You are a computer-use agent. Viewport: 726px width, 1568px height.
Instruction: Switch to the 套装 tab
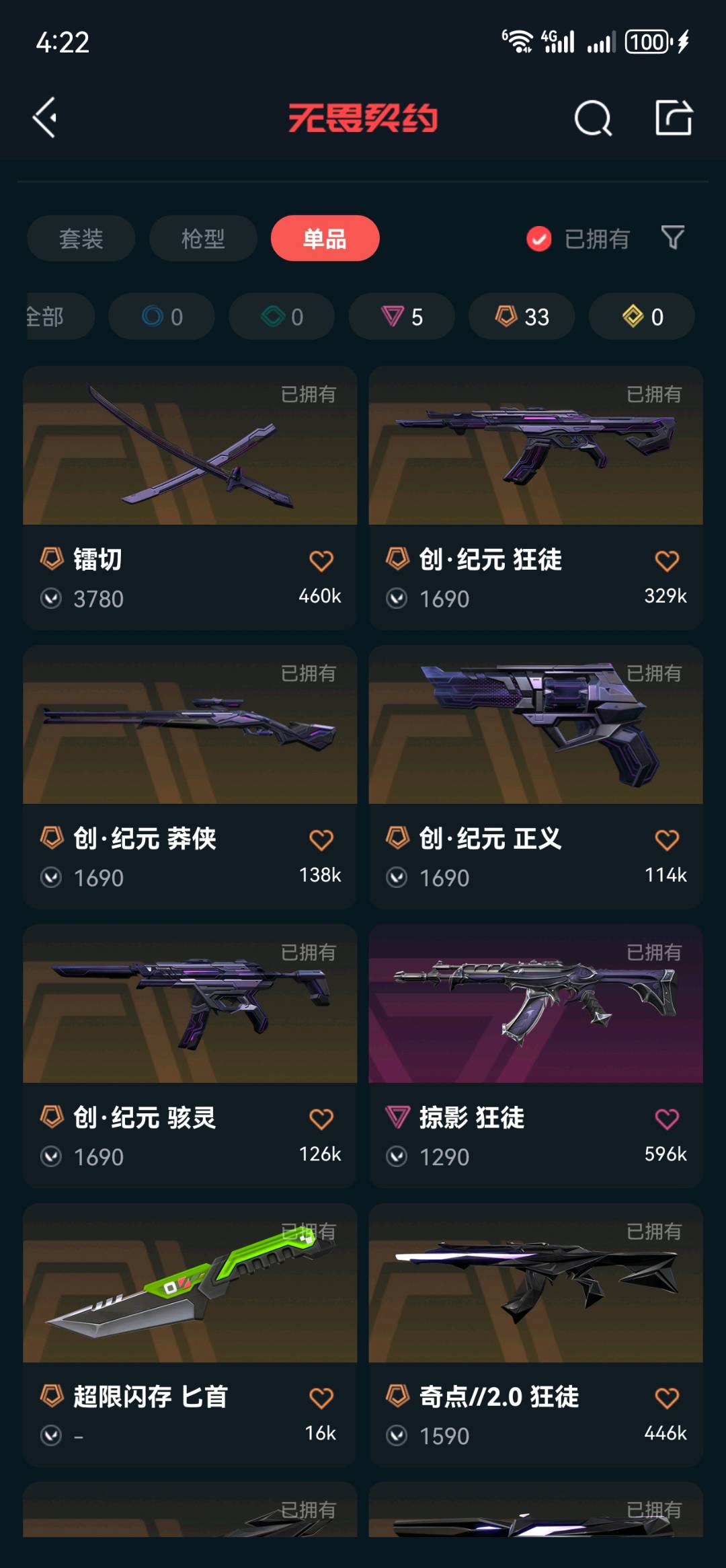coord(81,238)
